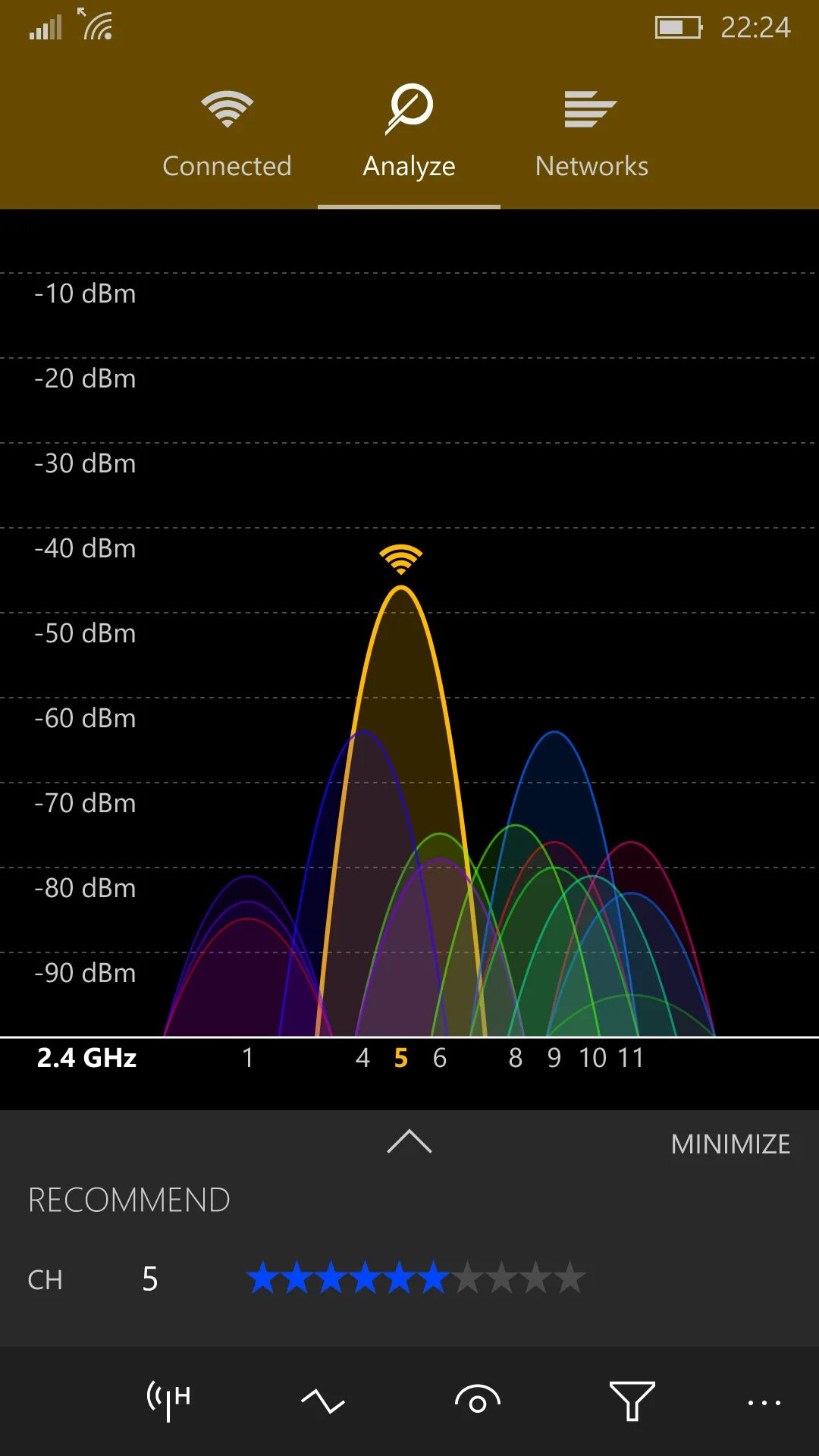Collapse the panel with the up chevron
This screenshot has width=819, height=1456.
(409, 1141)
